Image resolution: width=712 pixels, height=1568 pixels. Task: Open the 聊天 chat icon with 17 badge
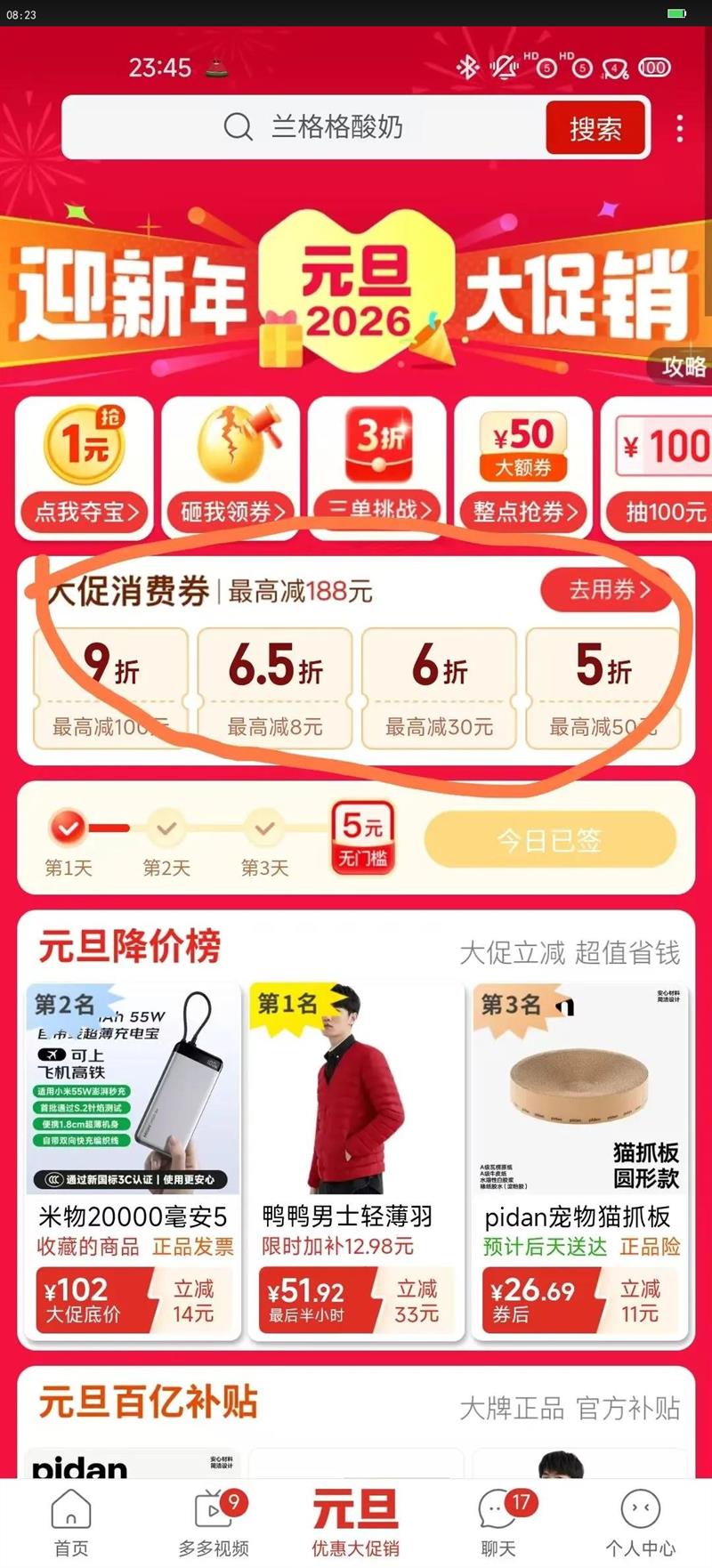tap(496, 1522)
